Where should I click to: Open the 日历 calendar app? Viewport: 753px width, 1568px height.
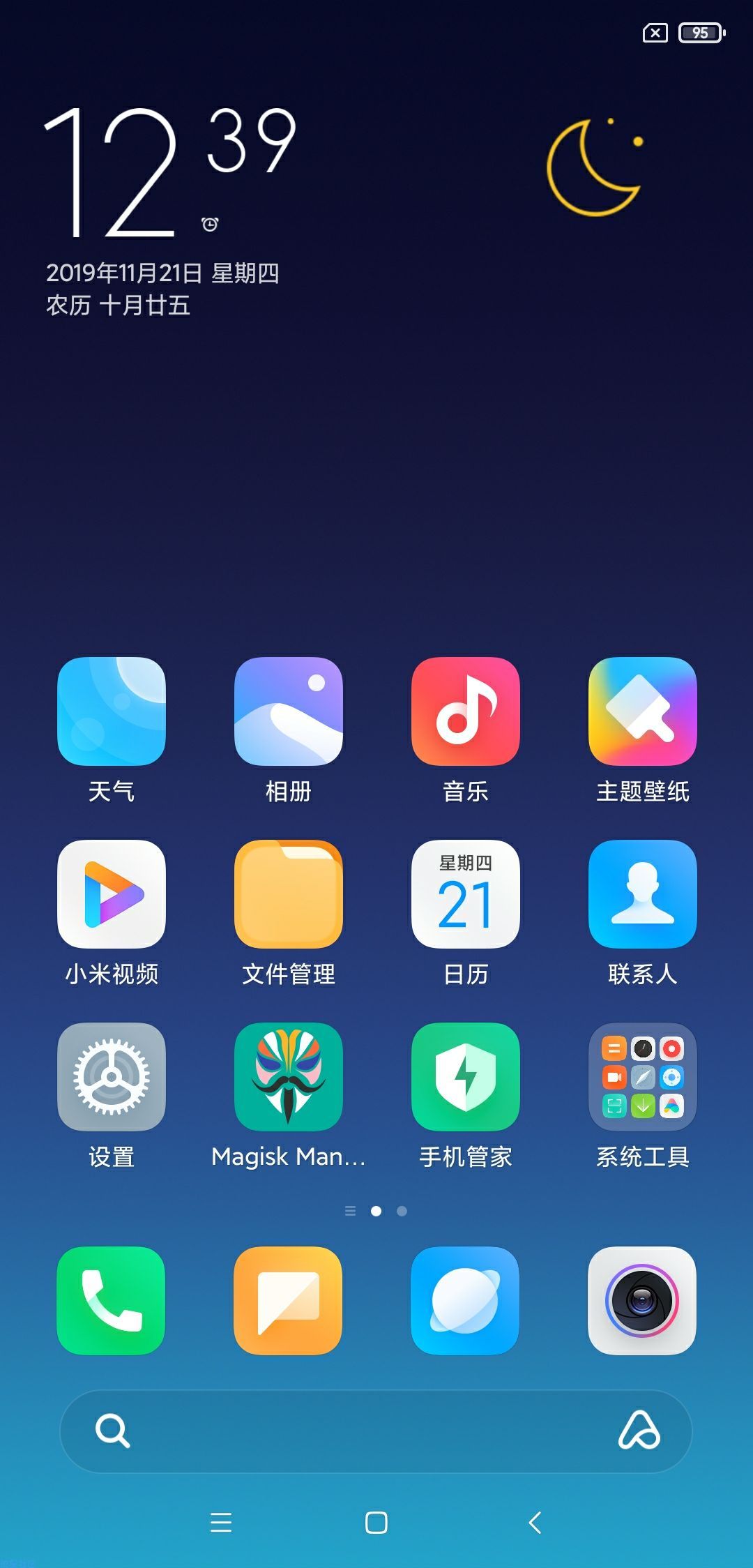(x=466, y=894)
